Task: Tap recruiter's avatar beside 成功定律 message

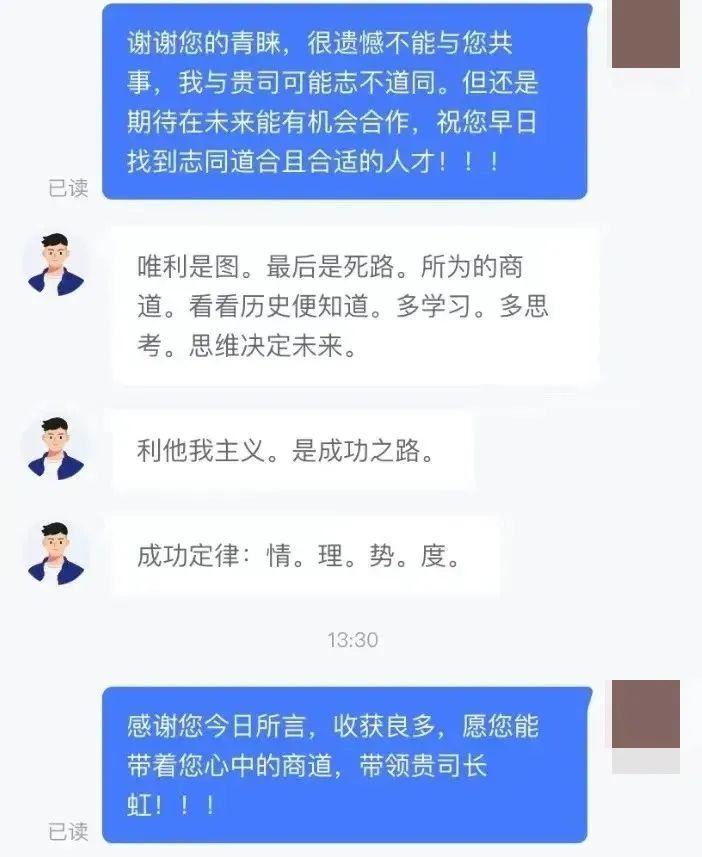Action: click(x=55, y=553)
